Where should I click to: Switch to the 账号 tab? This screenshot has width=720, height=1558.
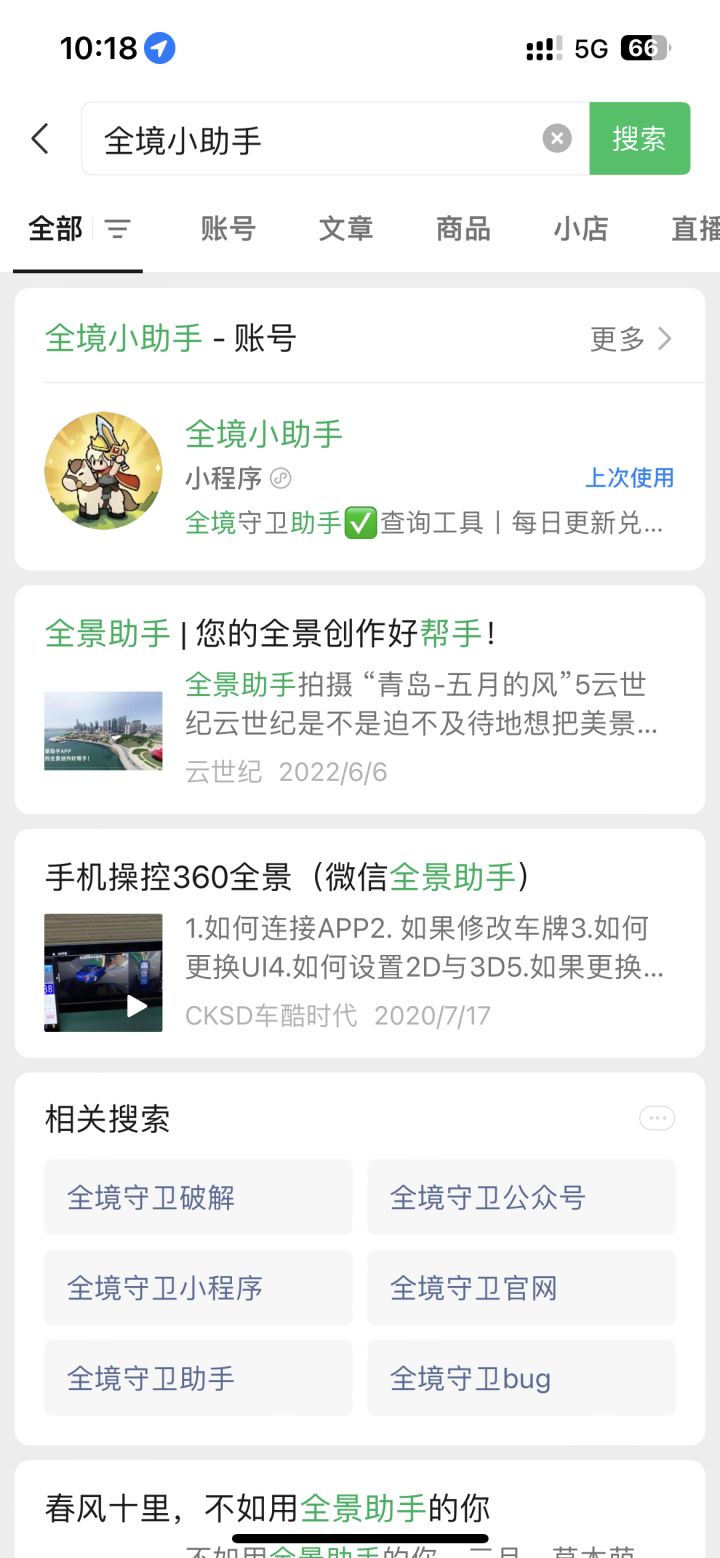tap(228, 229)
